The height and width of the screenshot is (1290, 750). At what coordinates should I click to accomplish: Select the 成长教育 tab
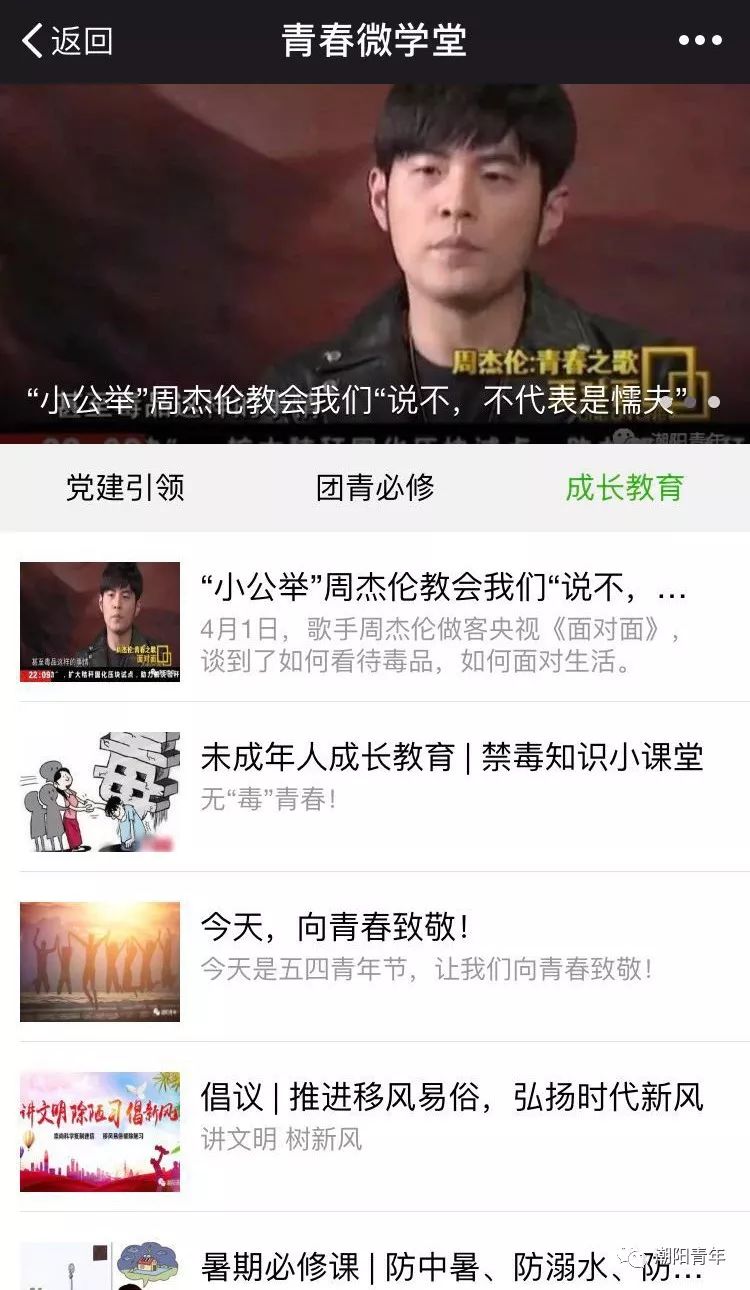click(x=624, y=488)
